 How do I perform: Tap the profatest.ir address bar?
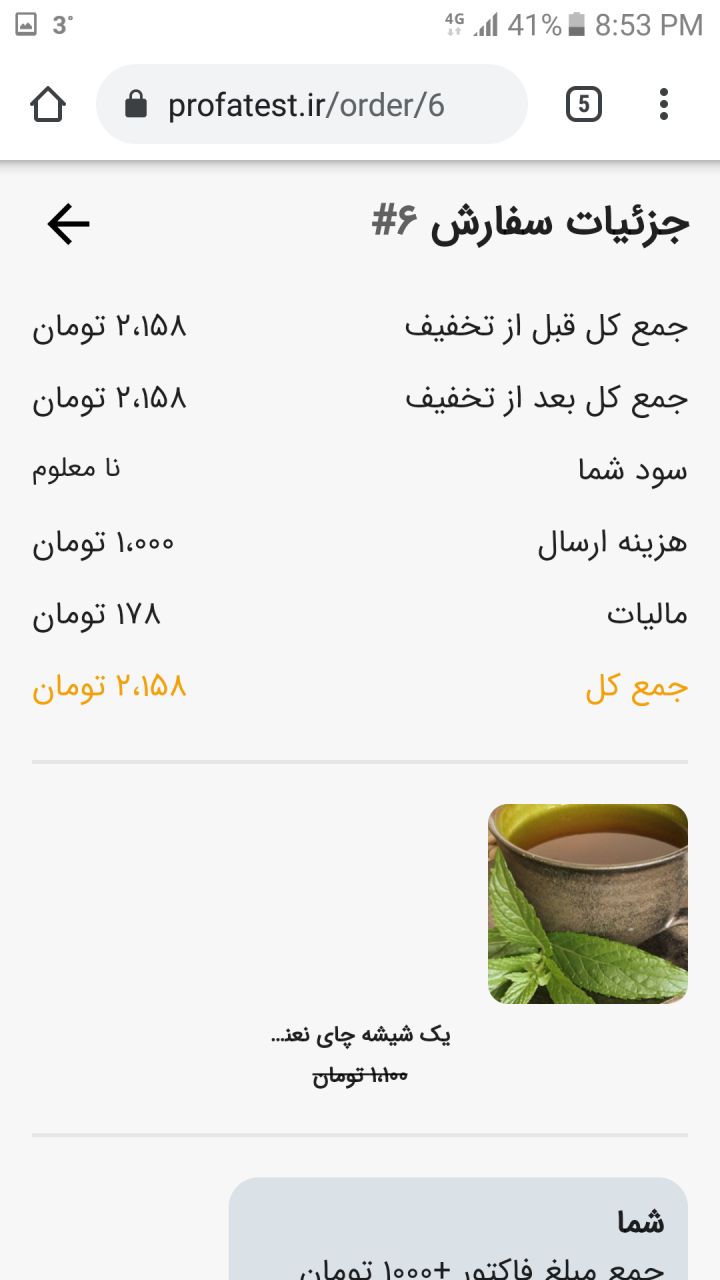coord(311,104)
